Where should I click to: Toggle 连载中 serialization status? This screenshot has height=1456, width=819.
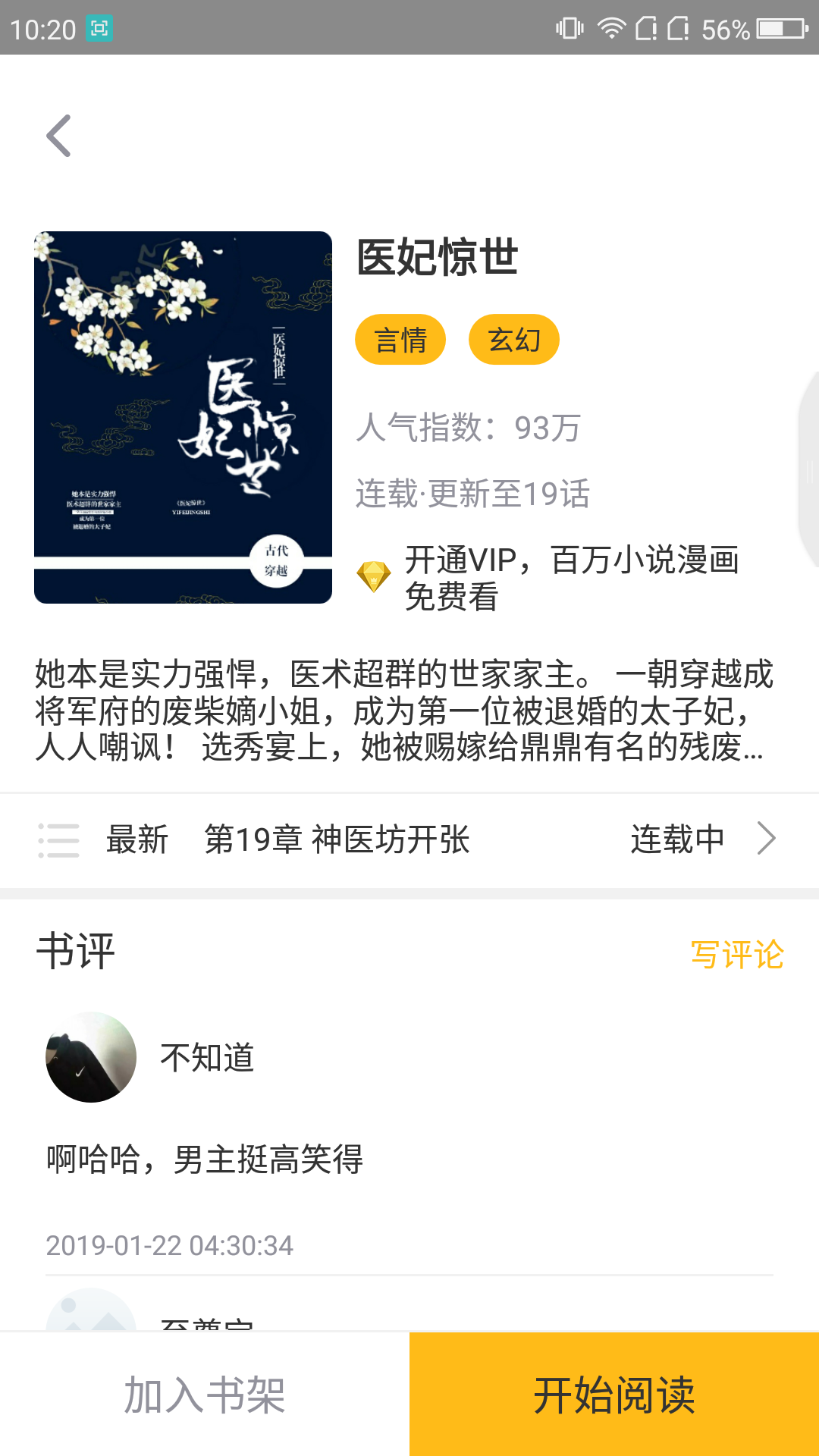[676, 839]
